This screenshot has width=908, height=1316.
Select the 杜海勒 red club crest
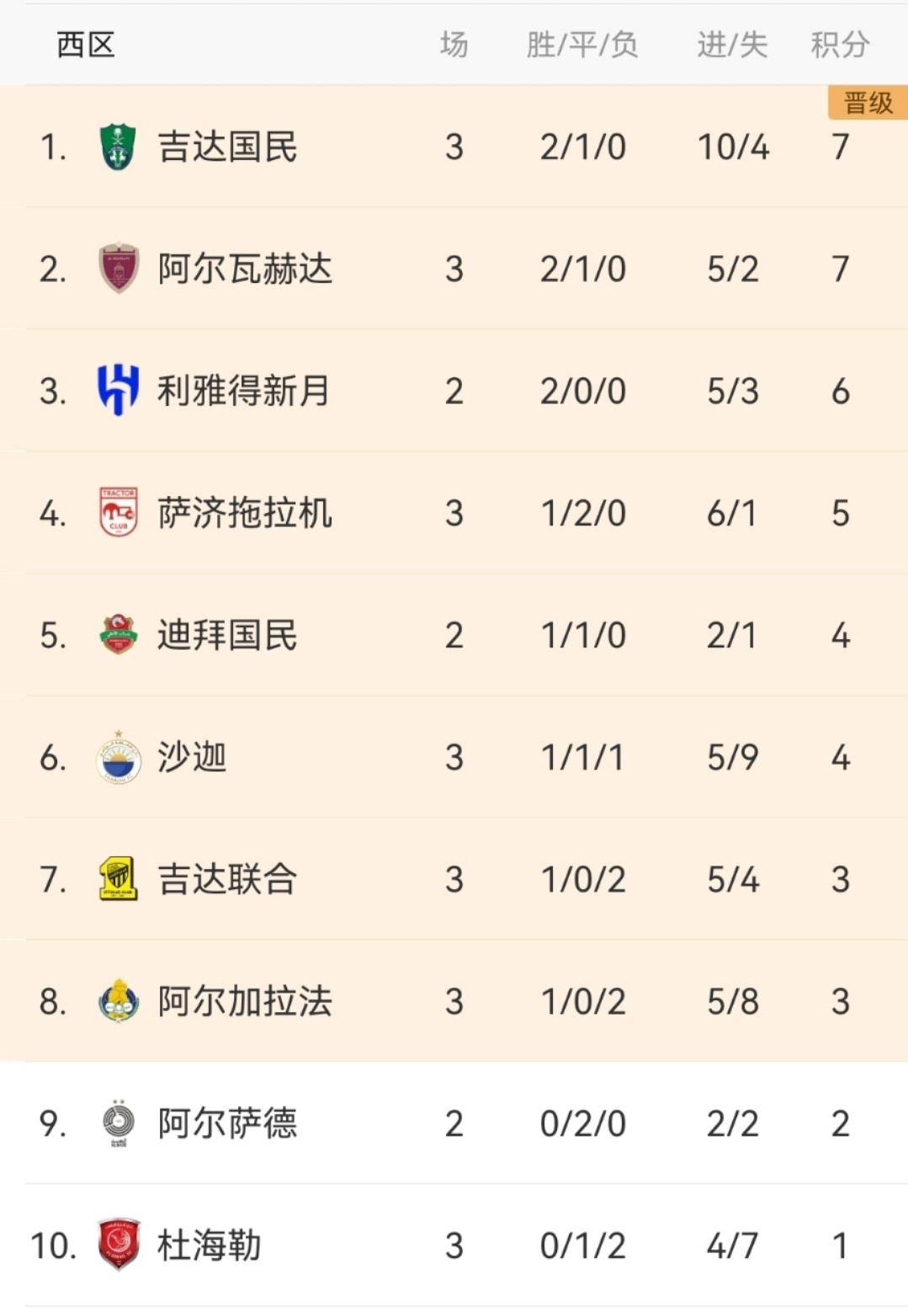coord(120,1244)
